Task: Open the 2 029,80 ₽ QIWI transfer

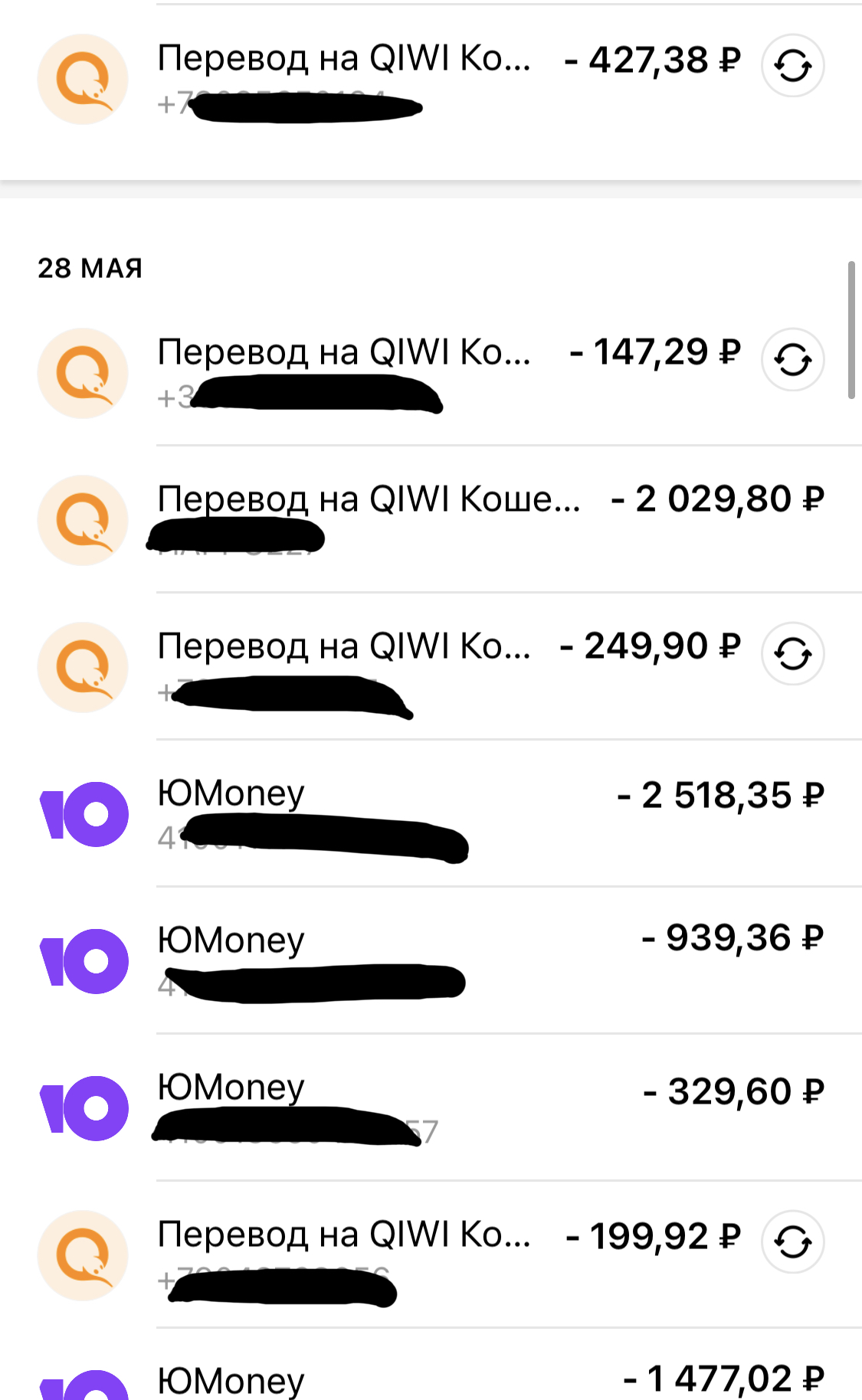Action: pyautogui.click(x=431, y=519)
